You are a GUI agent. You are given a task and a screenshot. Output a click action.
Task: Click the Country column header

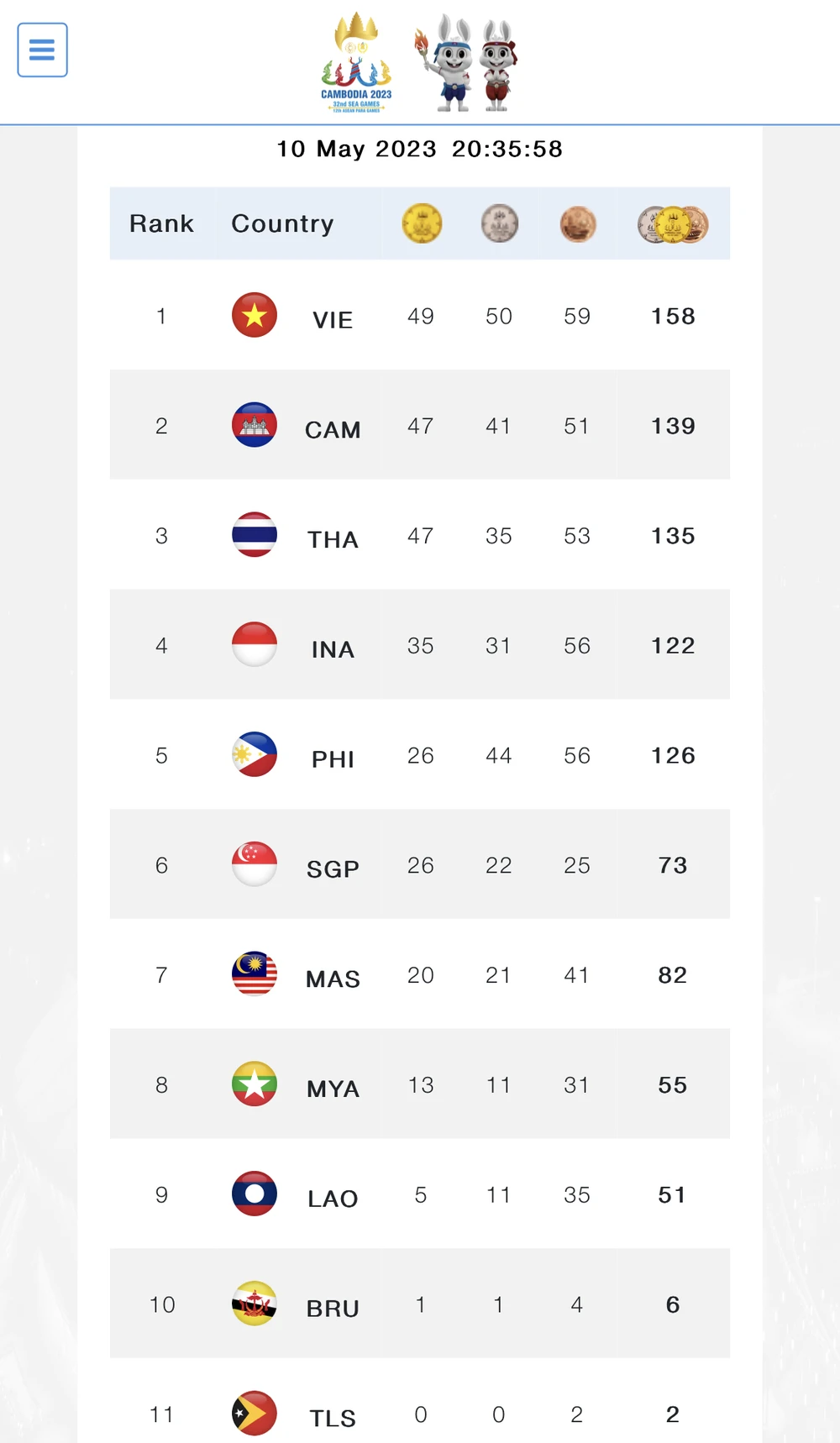point(282,223)
